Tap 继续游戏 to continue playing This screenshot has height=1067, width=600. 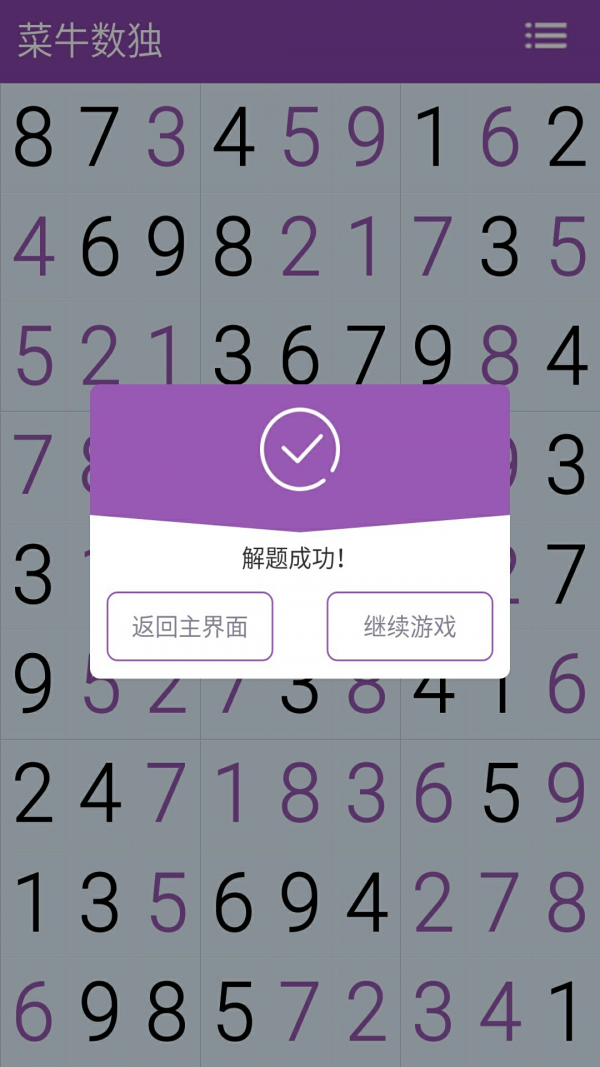[409, 627]
